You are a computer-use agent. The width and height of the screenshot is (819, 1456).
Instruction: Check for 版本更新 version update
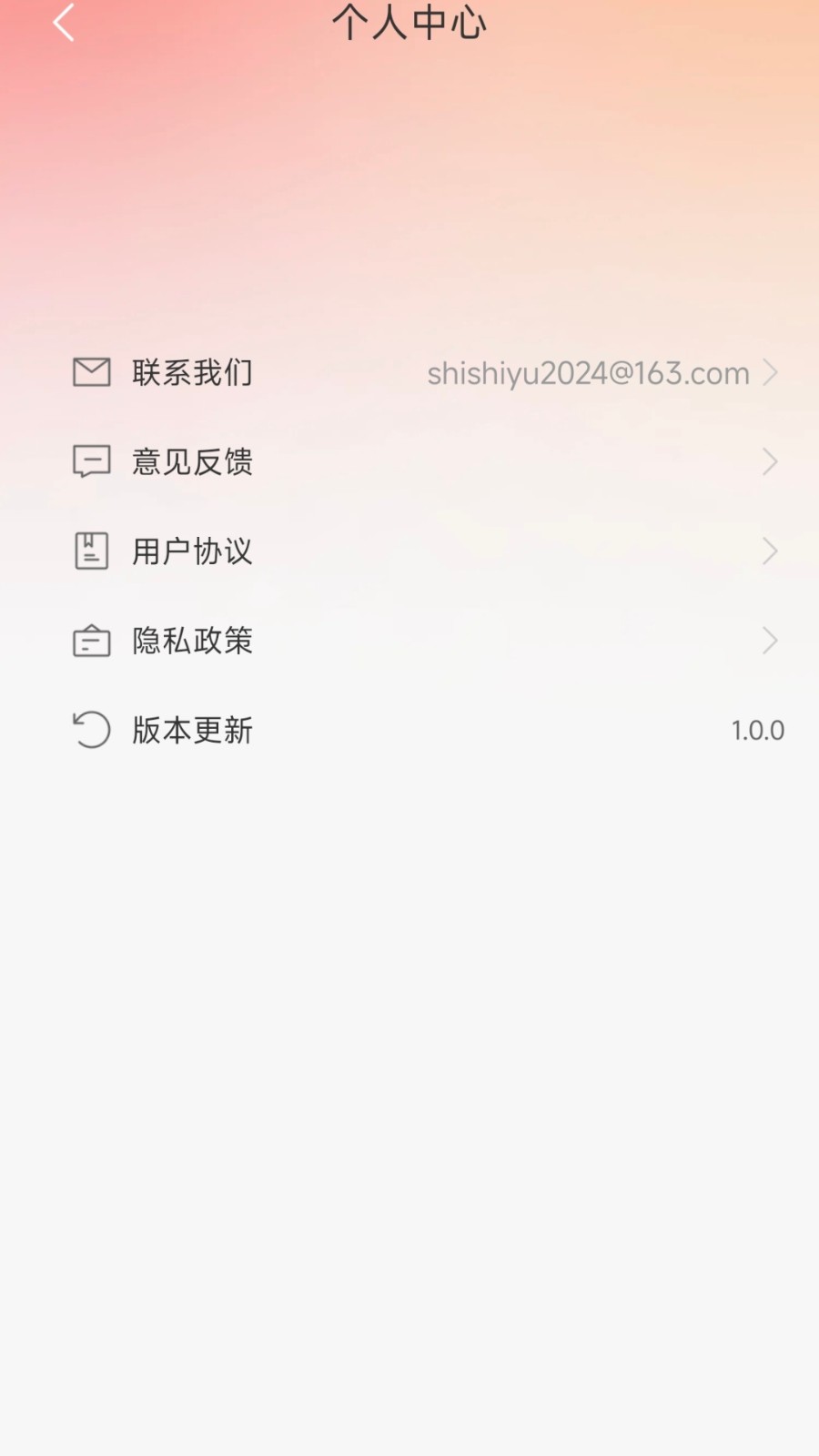(409, 730)
